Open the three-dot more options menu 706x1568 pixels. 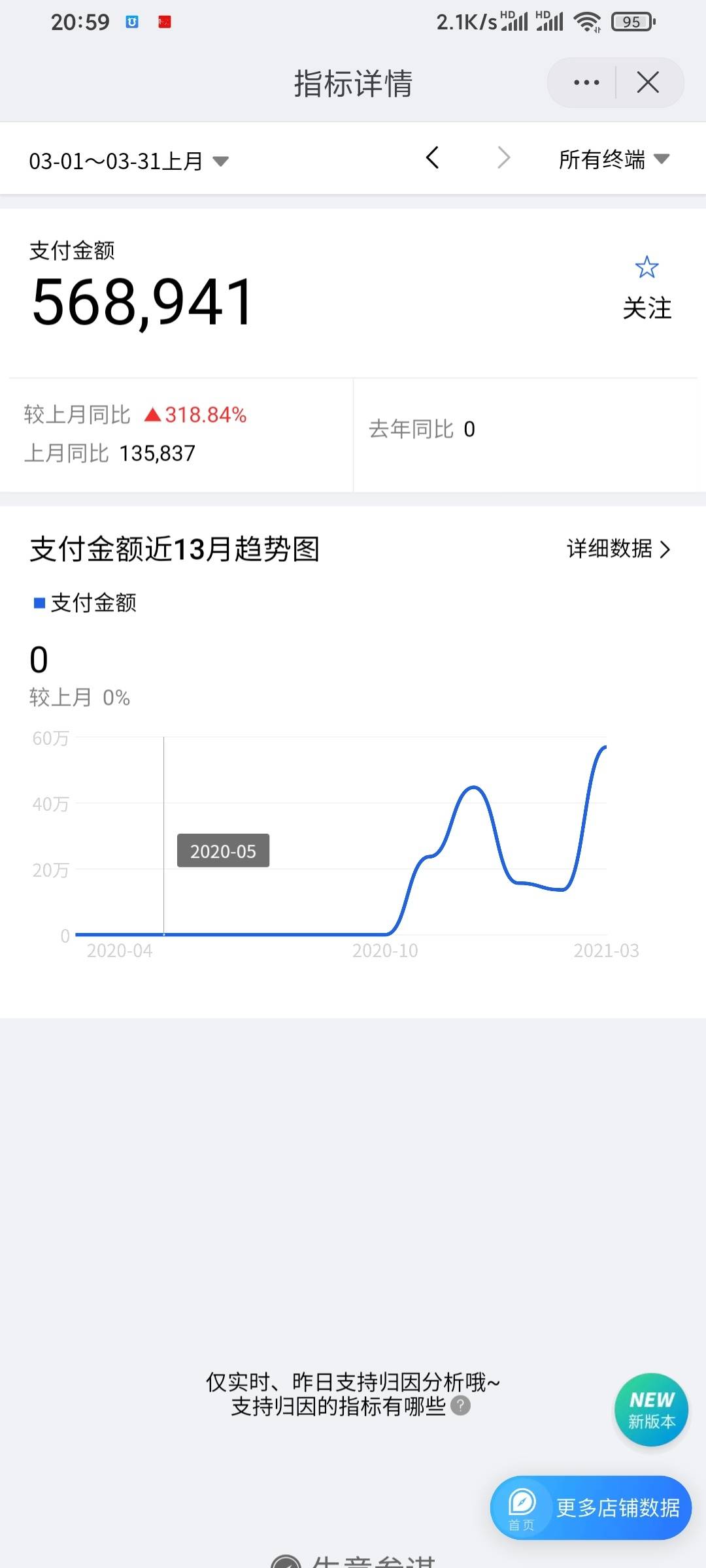coord(586,83)
